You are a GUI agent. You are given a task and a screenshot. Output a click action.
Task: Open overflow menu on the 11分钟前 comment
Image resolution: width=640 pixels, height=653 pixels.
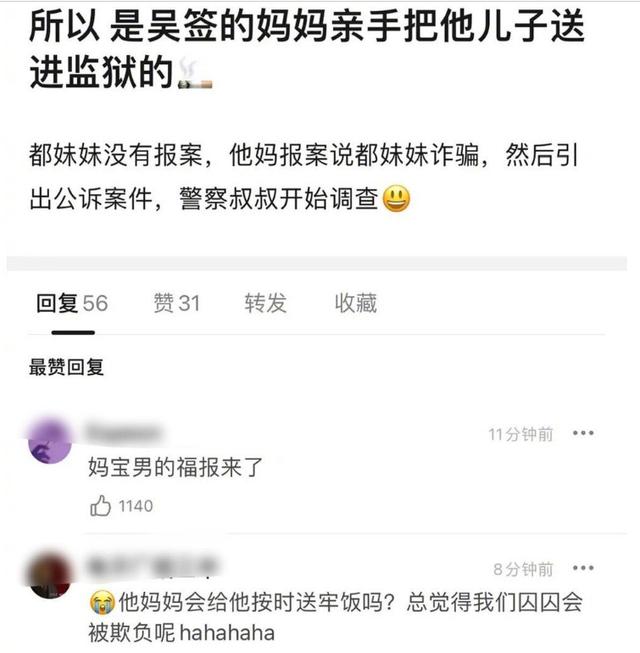tap(583, 434)
